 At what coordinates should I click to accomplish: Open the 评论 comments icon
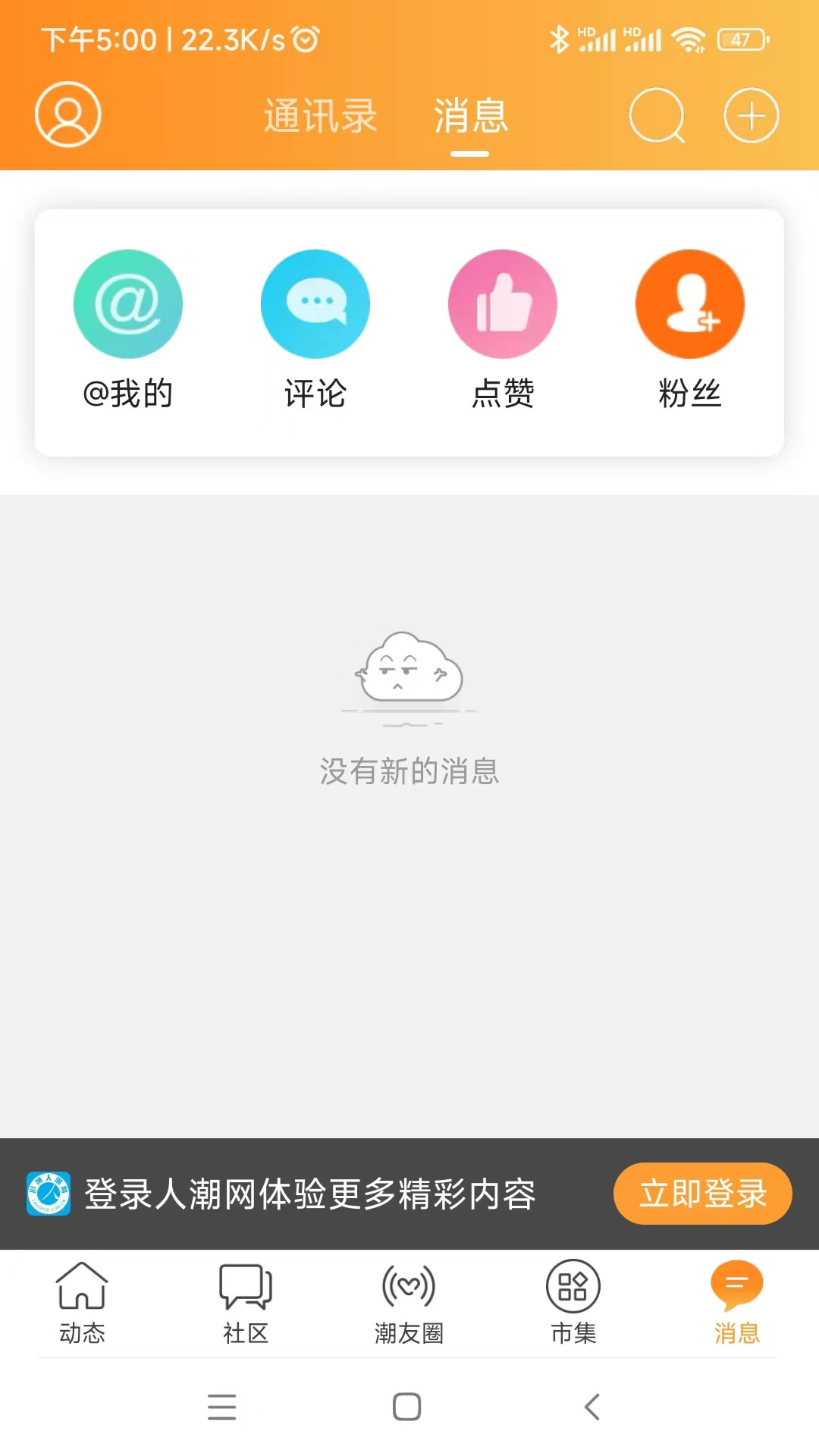pyautogui.click(x=315, y=303)
